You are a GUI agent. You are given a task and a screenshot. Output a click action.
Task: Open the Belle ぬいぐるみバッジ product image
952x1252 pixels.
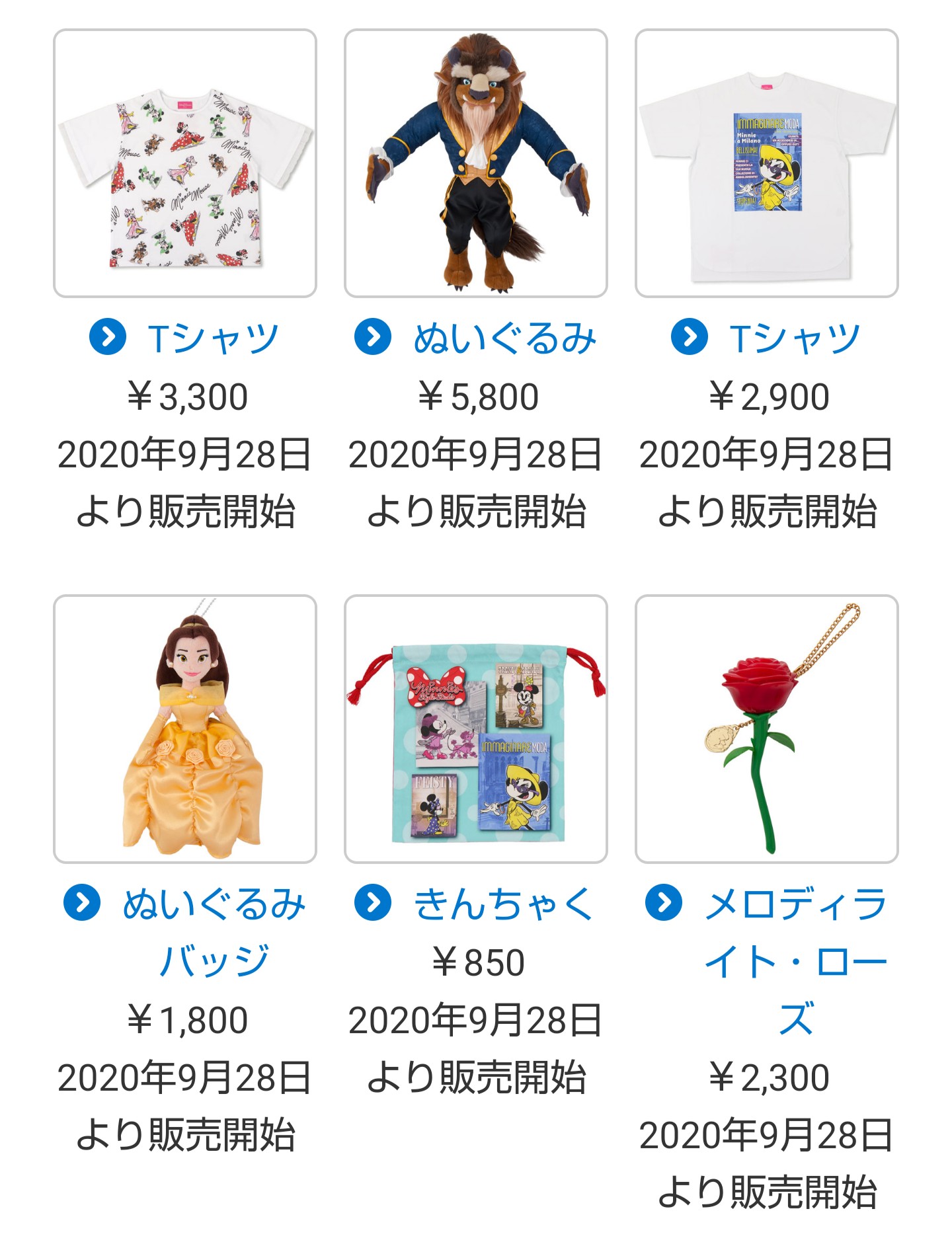click(185, 729)
